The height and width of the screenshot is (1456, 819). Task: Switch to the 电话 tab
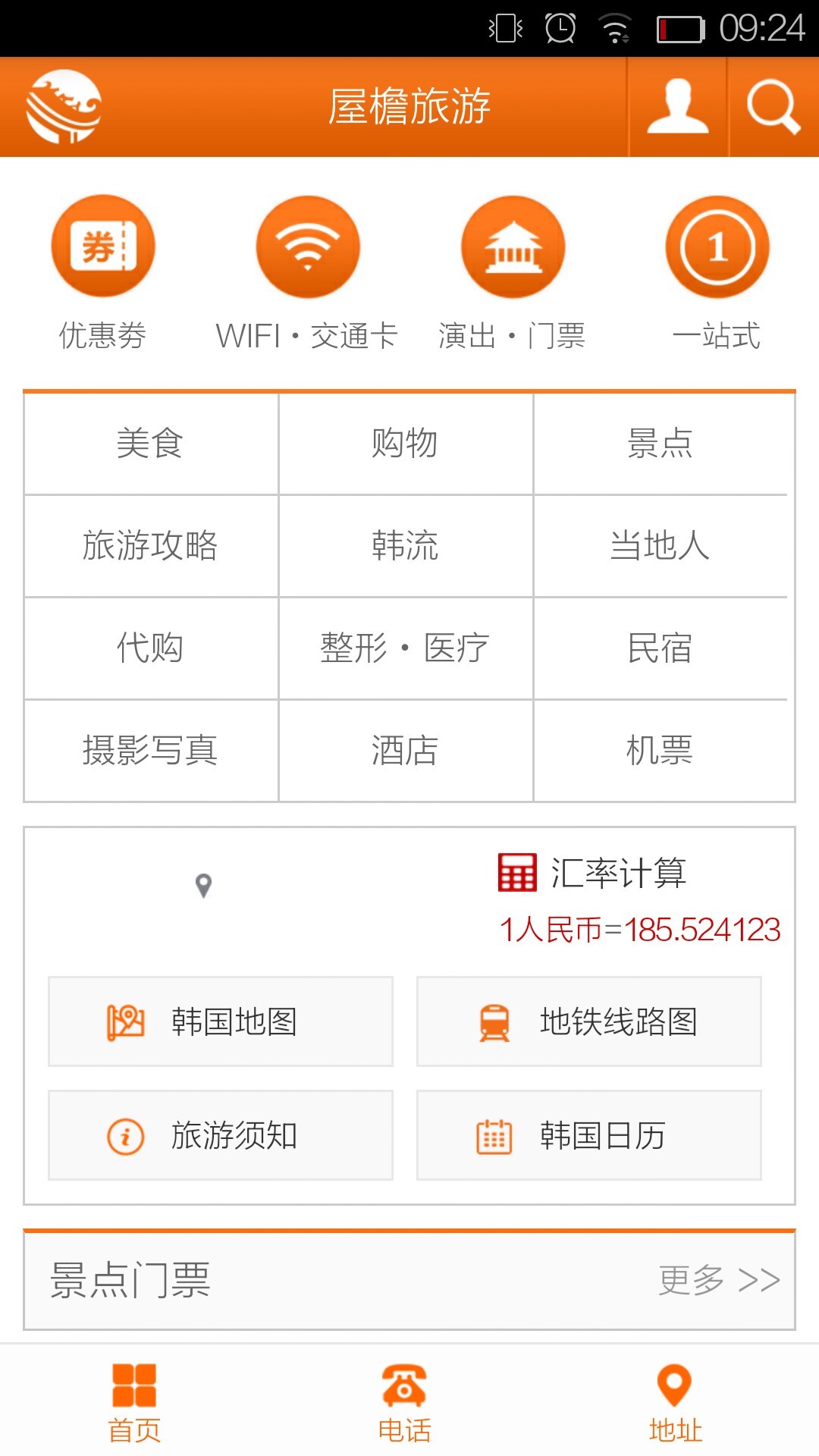404,1403
